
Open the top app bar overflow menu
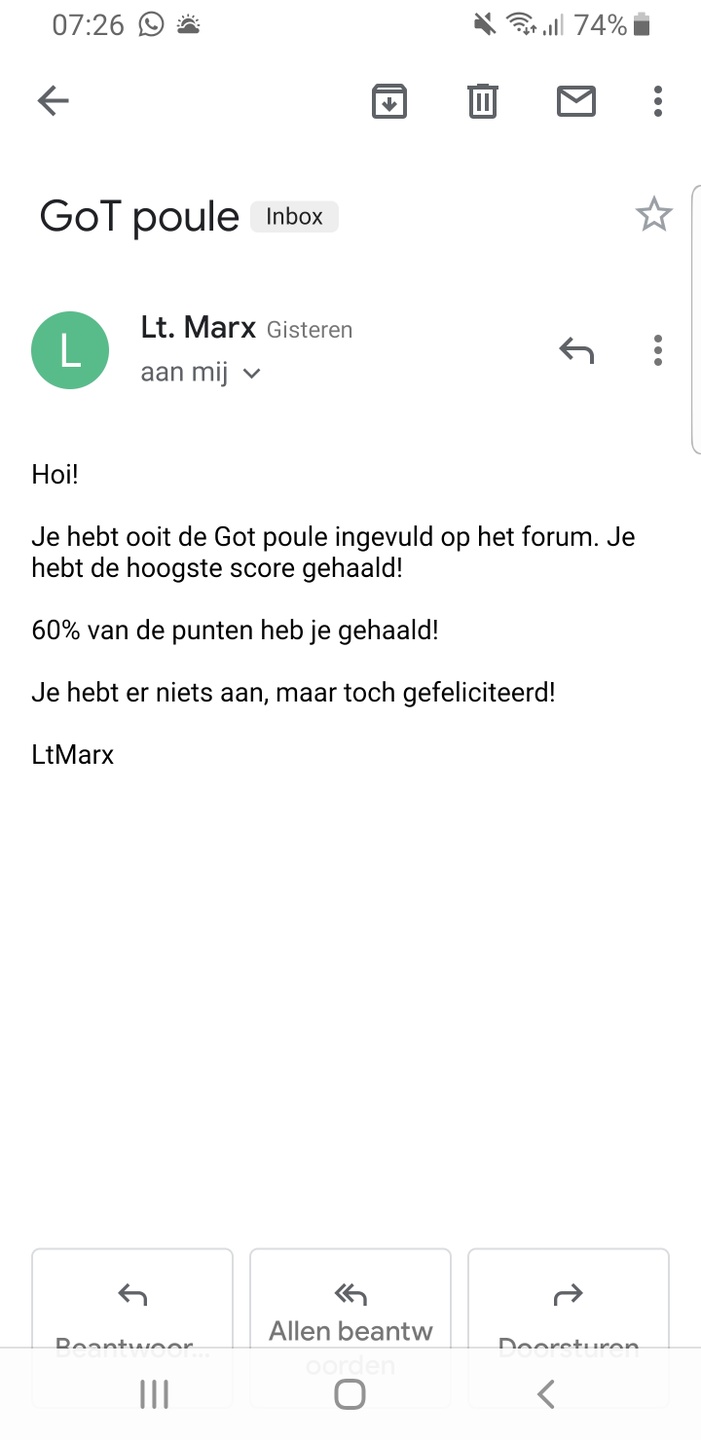(x=657, y=101)
